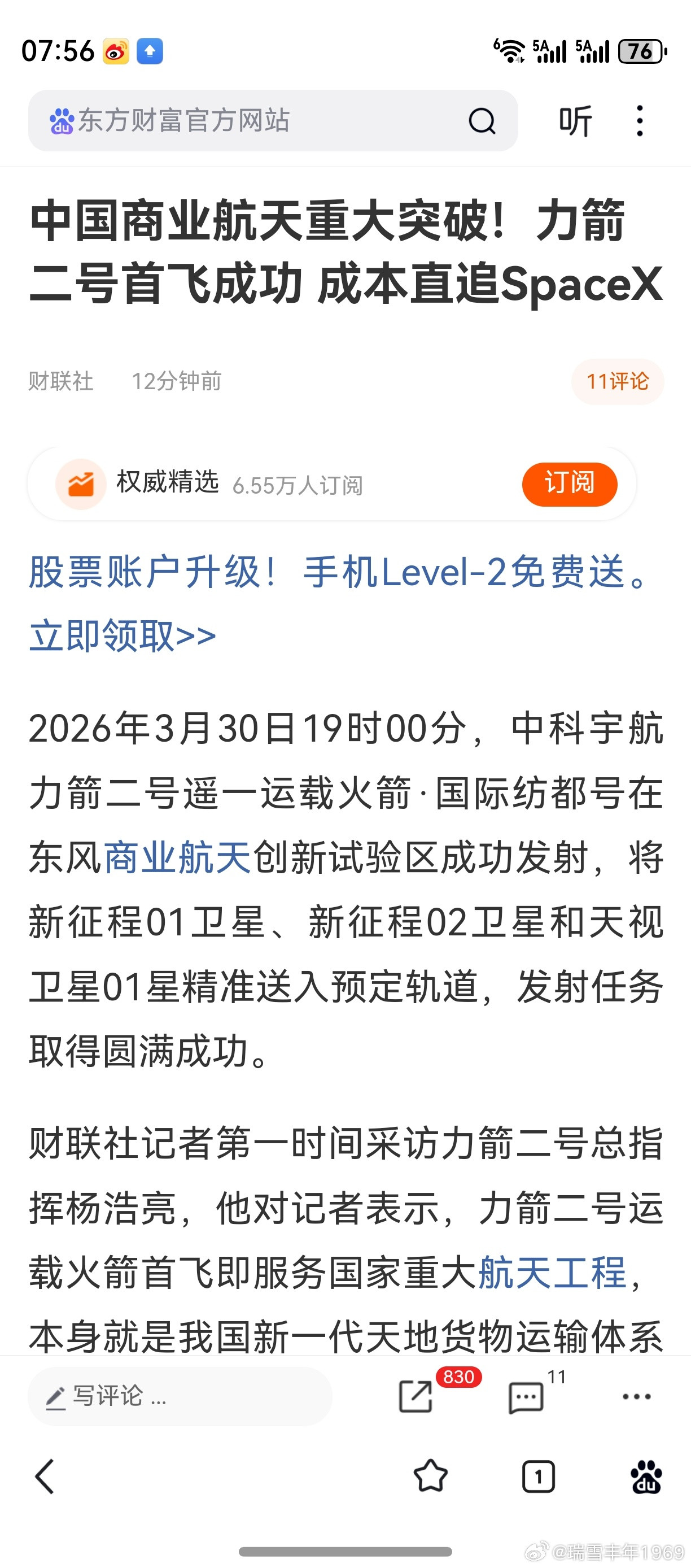Image resolution: width=691 pixels, height=1568 pixels.
Task: Activate the 听 text-to-speech feature
Action: 575,120
